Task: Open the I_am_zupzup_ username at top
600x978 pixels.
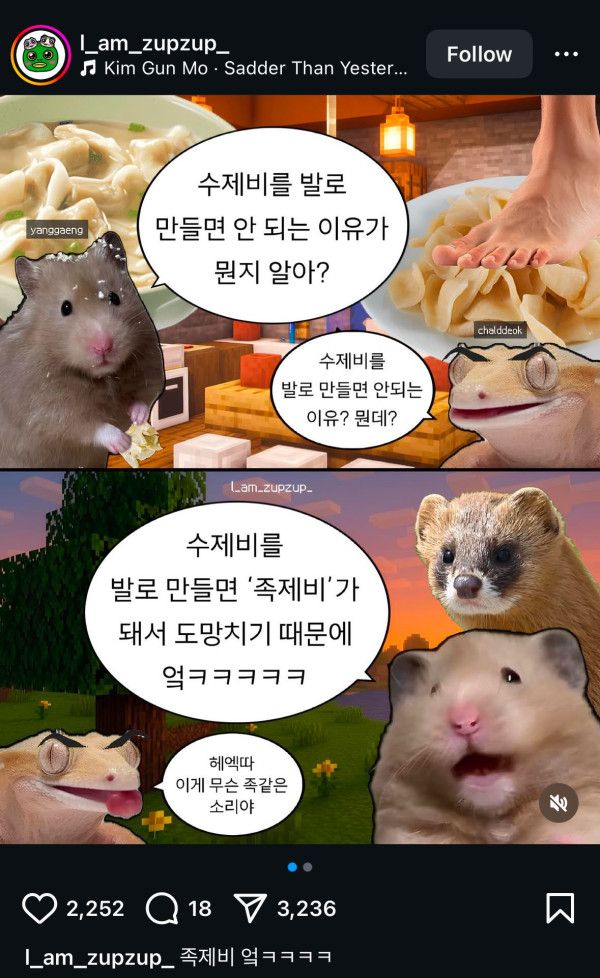Action: click(155, 42)
